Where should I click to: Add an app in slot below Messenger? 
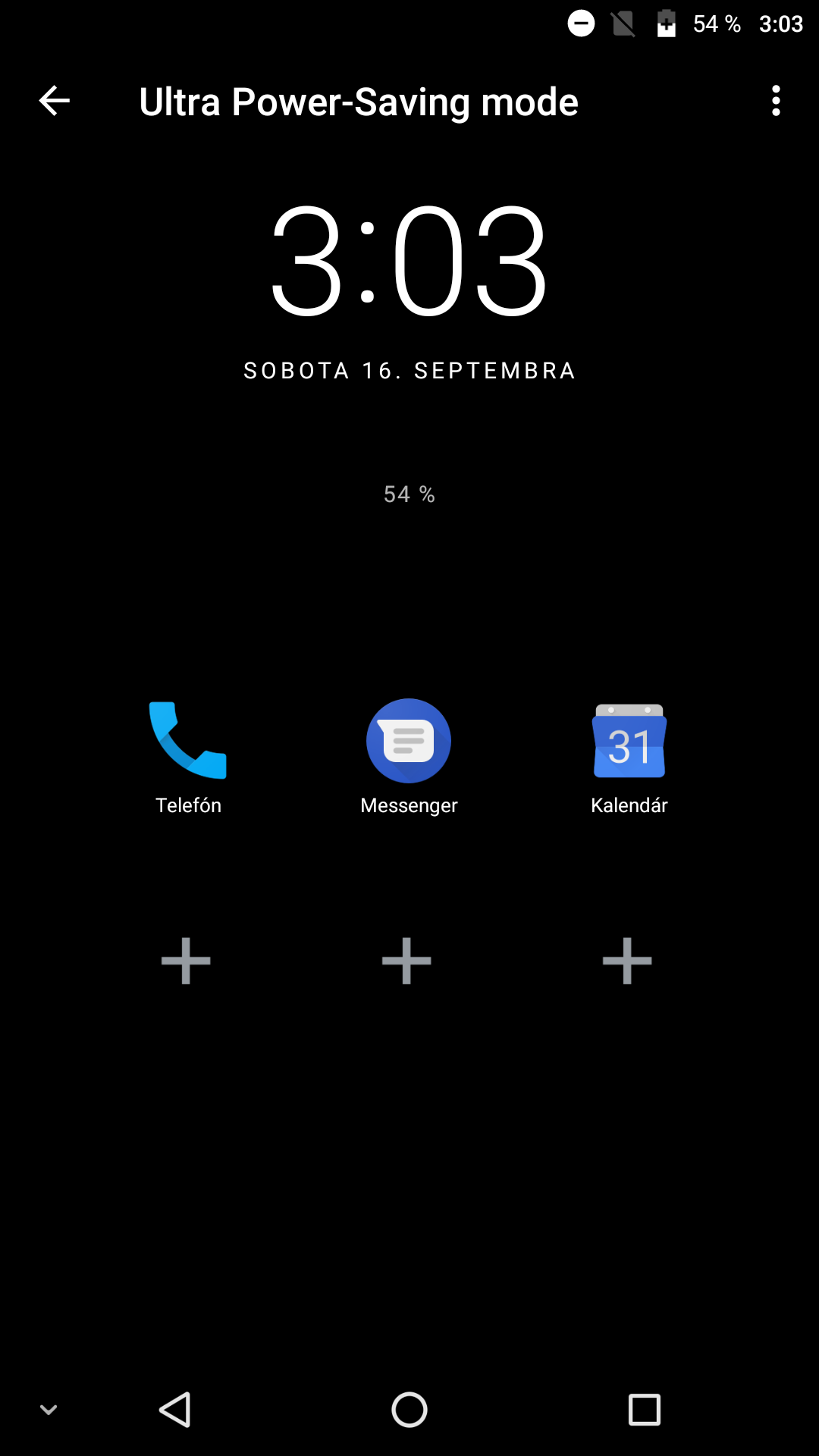tap(406, 961)
